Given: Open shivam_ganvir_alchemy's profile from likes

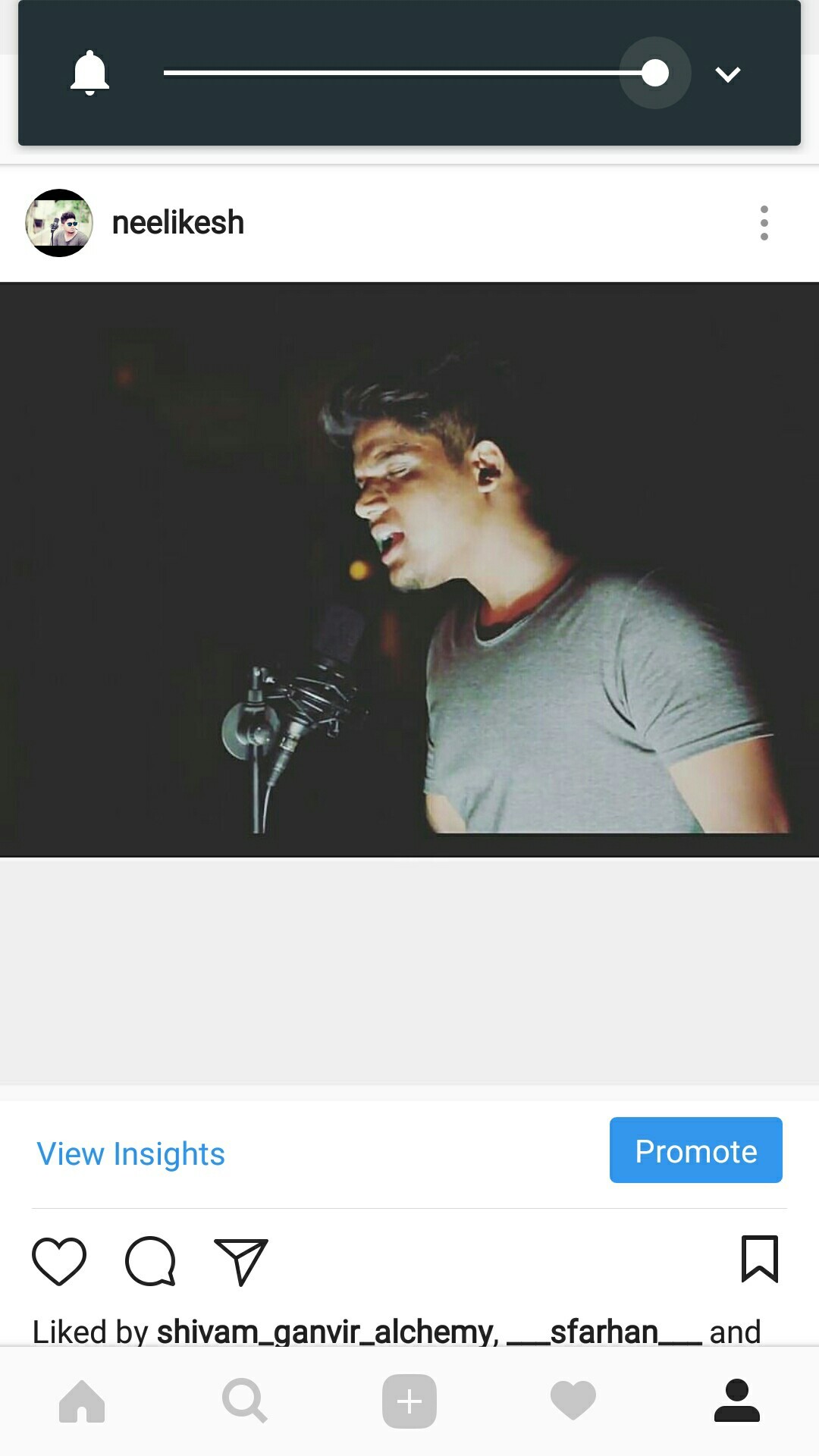Looking at the screenshot, I should (x=326, y=1332).
